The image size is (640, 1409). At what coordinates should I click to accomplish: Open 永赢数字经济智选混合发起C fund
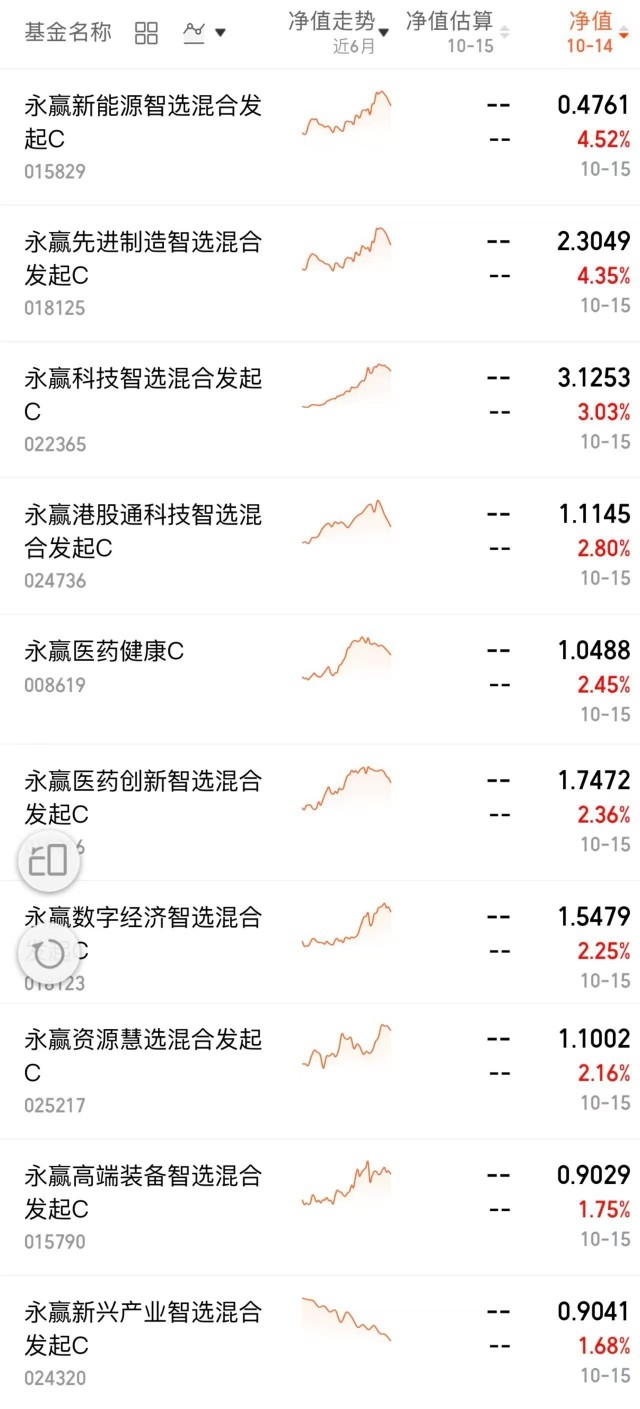[320, 942]
